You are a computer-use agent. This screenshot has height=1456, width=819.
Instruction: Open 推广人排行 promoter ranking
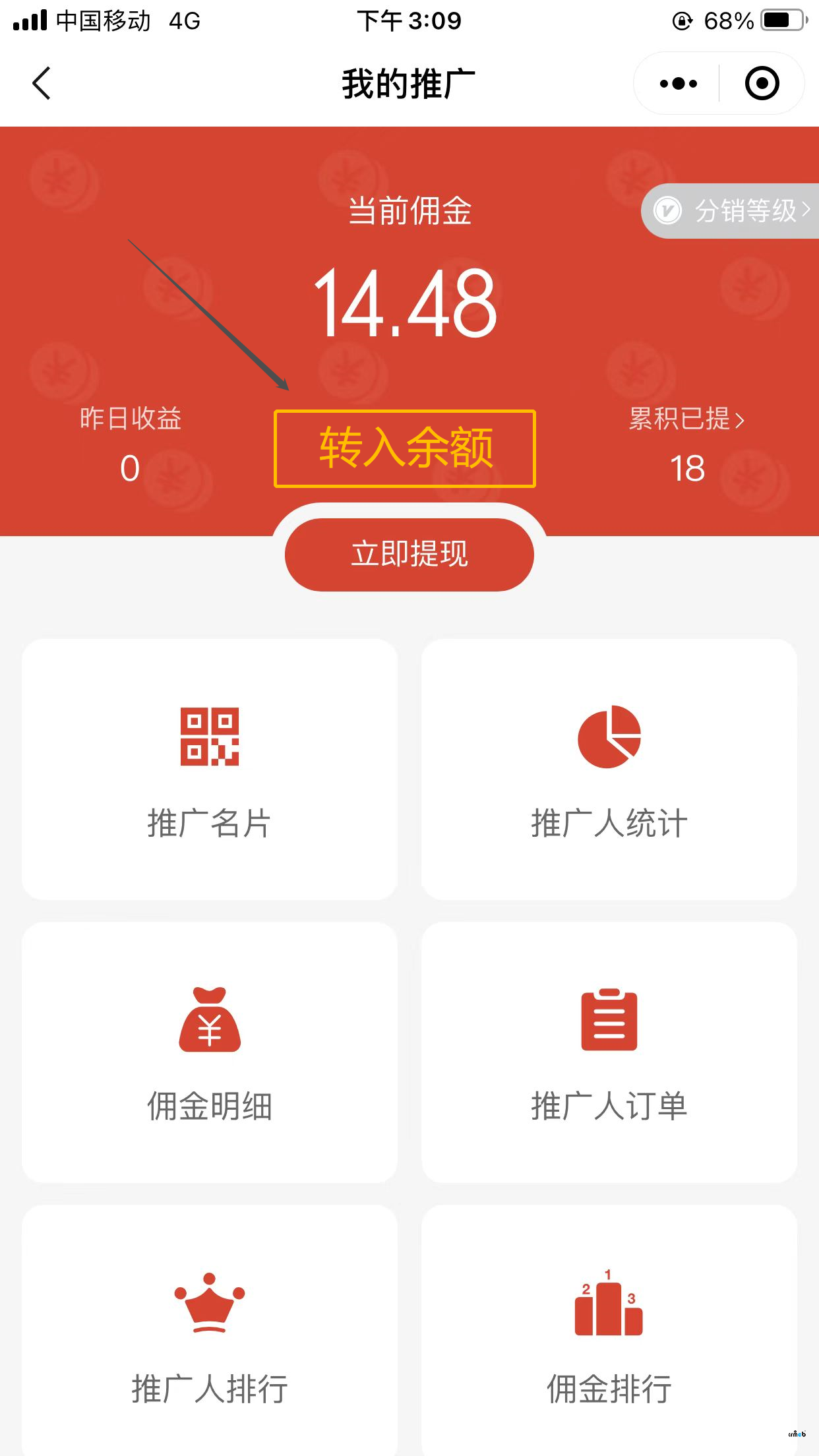[x=210, y=1332]
